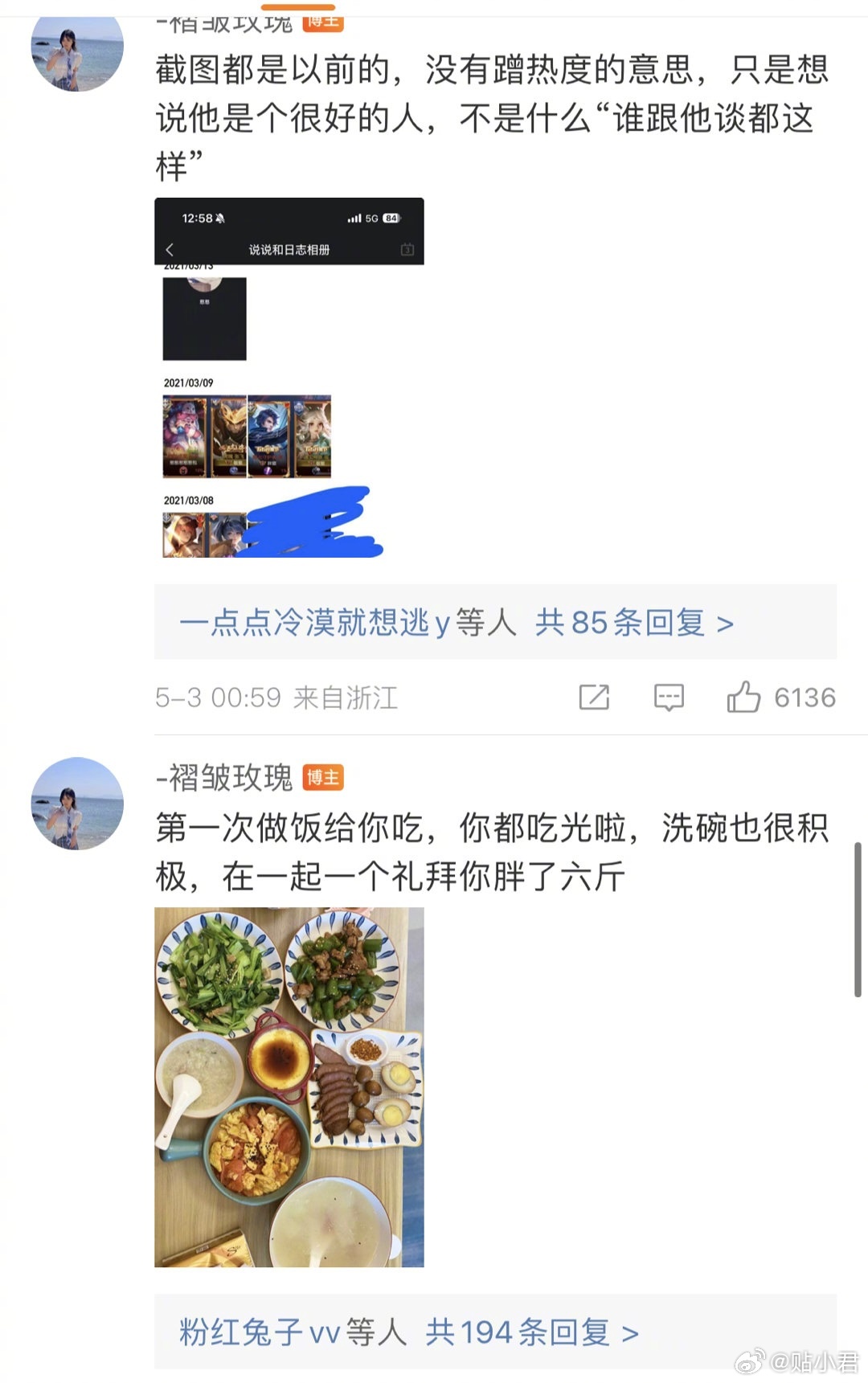Like the comment with 6136 likes
Image resolution: width=868 pixels, height=1383 pixels.
[x=743, y=698]
